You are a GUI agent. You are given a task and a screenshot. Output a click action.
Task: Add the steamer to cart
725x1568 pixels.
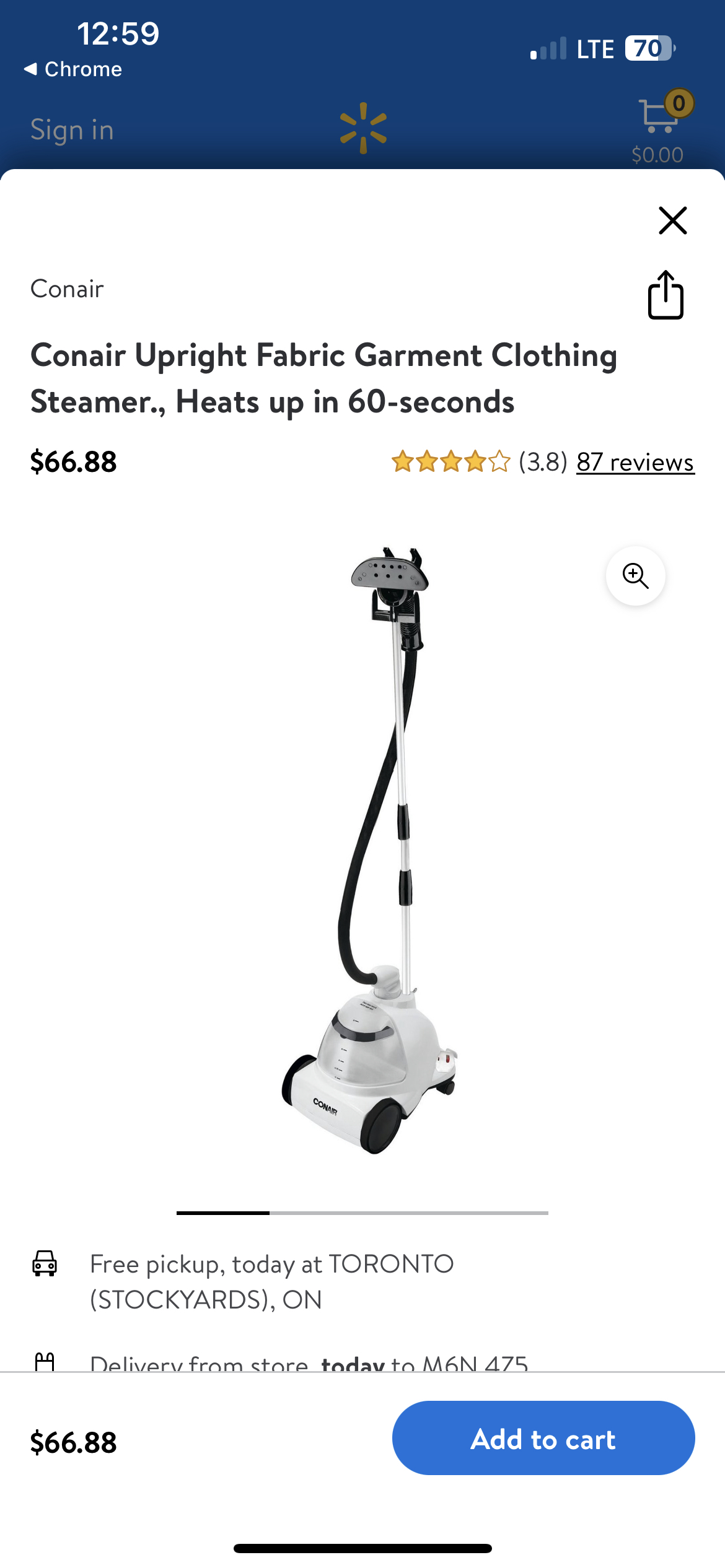(x=543, y=1438)
